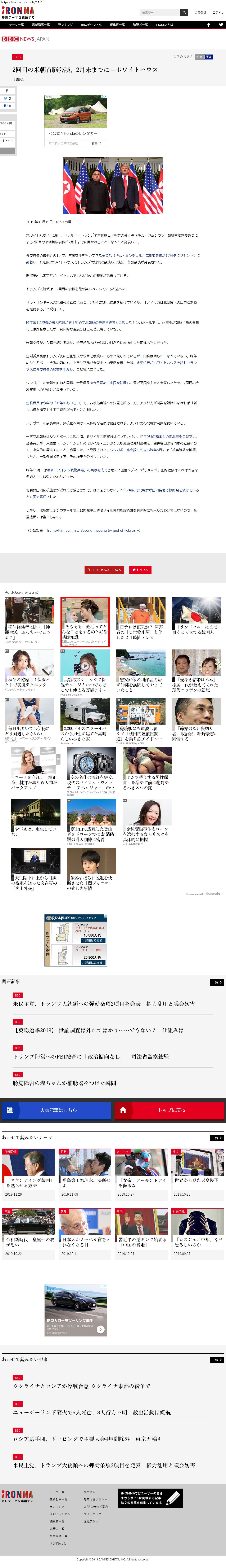Tap the blue 人気記事はこちら button
226x1568 pixels.
click(56, 1110)
